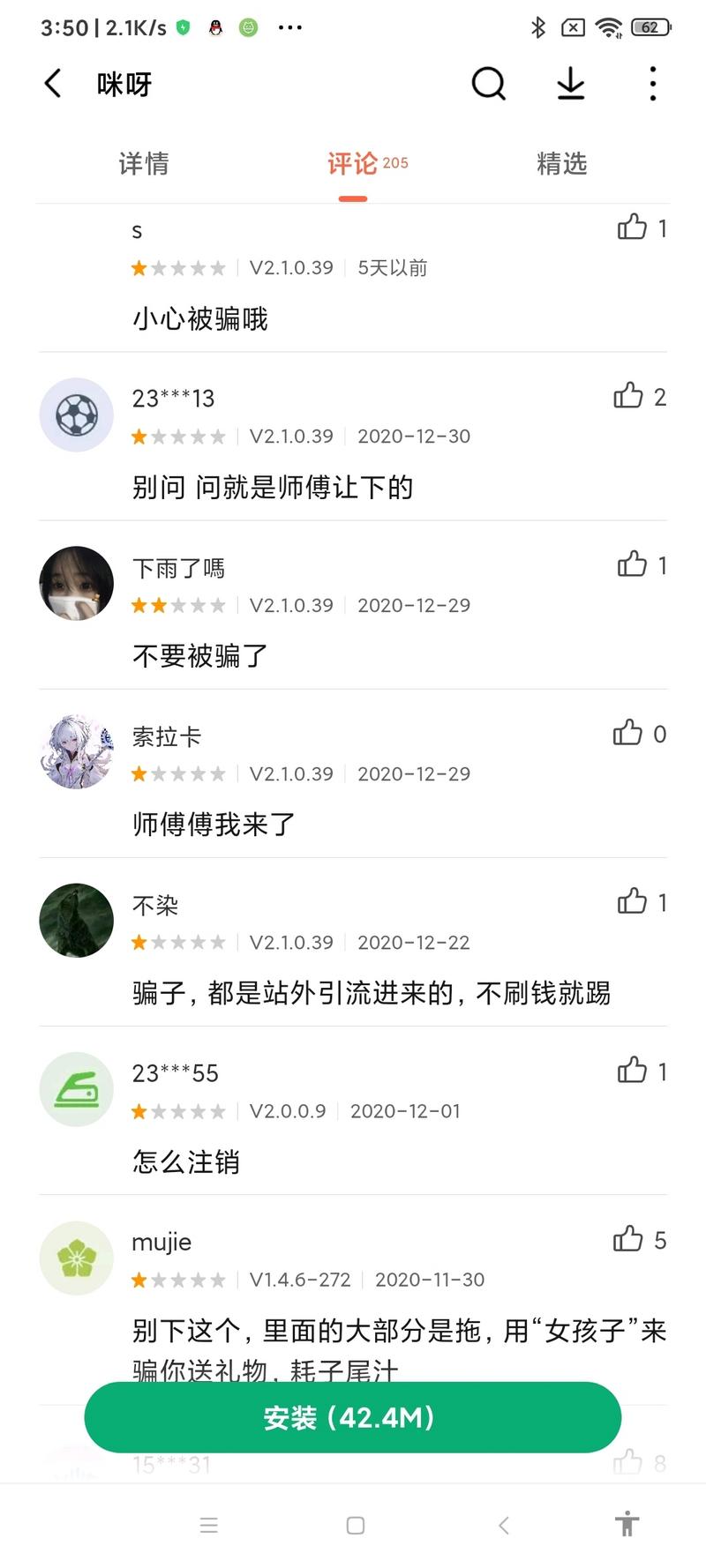The image size is (706, 1568).
Task: Go back from the 咪呀 app page
Action: 53,85
